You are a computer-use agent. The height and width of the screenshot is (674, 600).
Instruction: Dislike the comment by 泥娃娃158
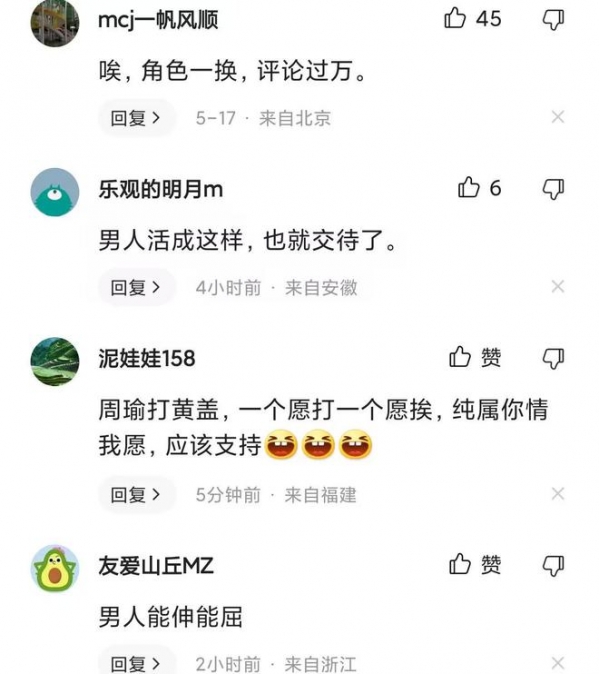pos(553,357)
